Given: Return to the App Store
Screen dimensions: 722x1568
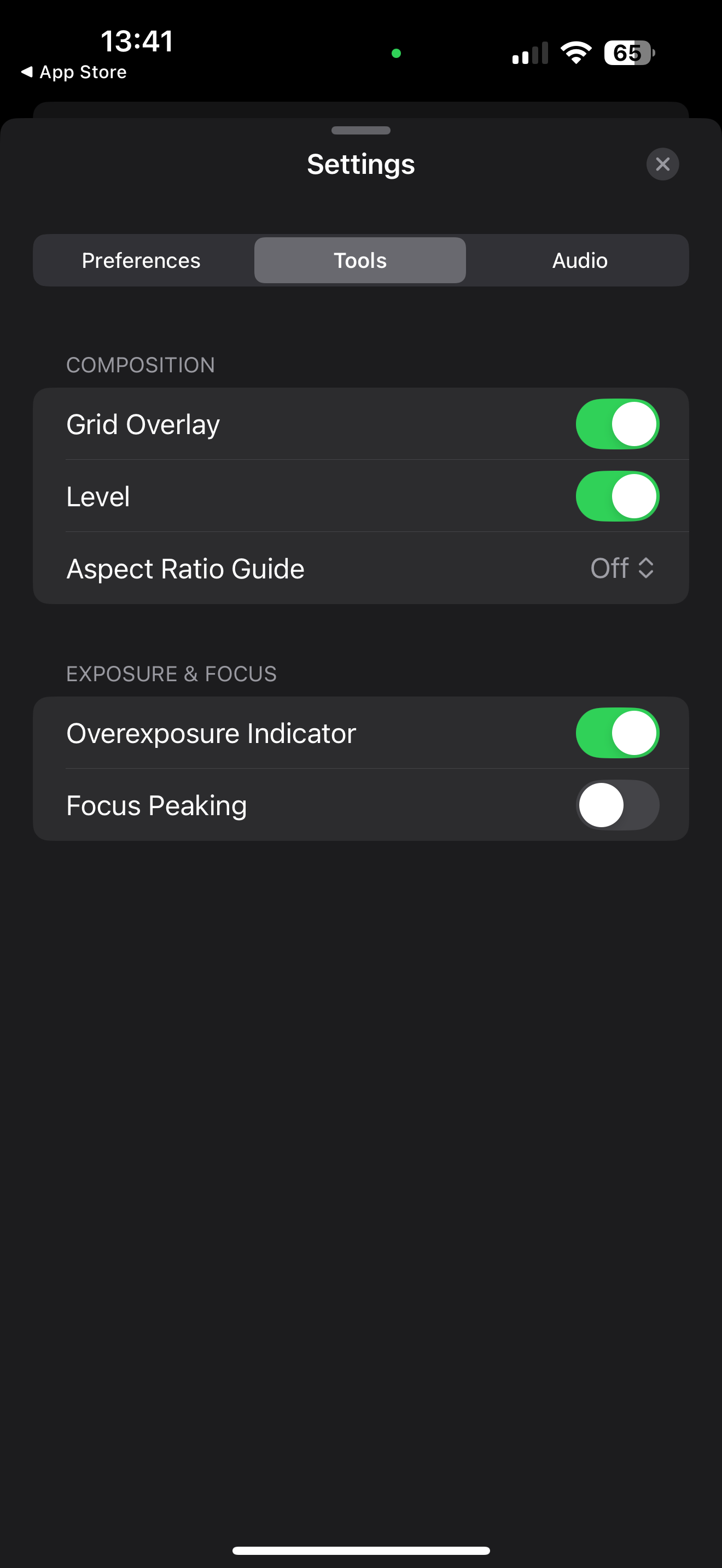Looking at the screenshot, I should (74, 72).
